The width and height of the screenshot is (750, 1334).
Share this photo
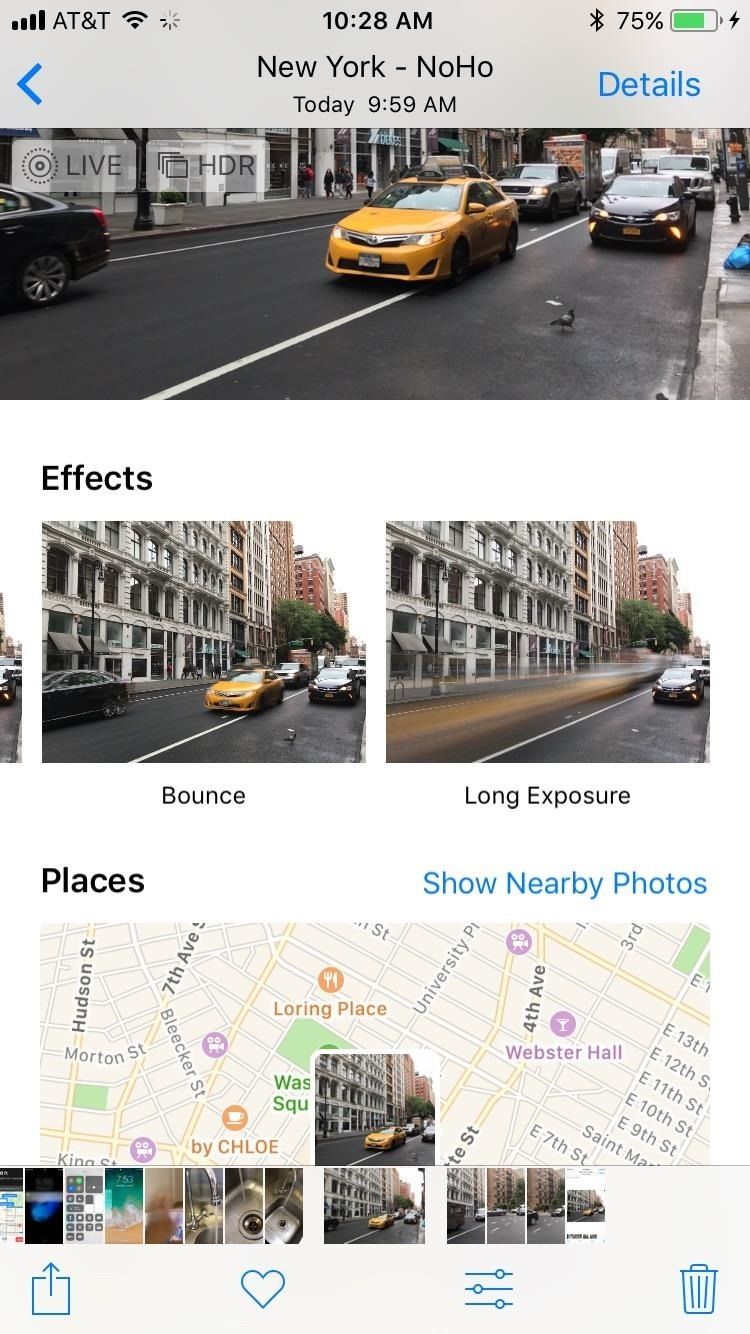pyautogui.click(x=51, y=1289)
